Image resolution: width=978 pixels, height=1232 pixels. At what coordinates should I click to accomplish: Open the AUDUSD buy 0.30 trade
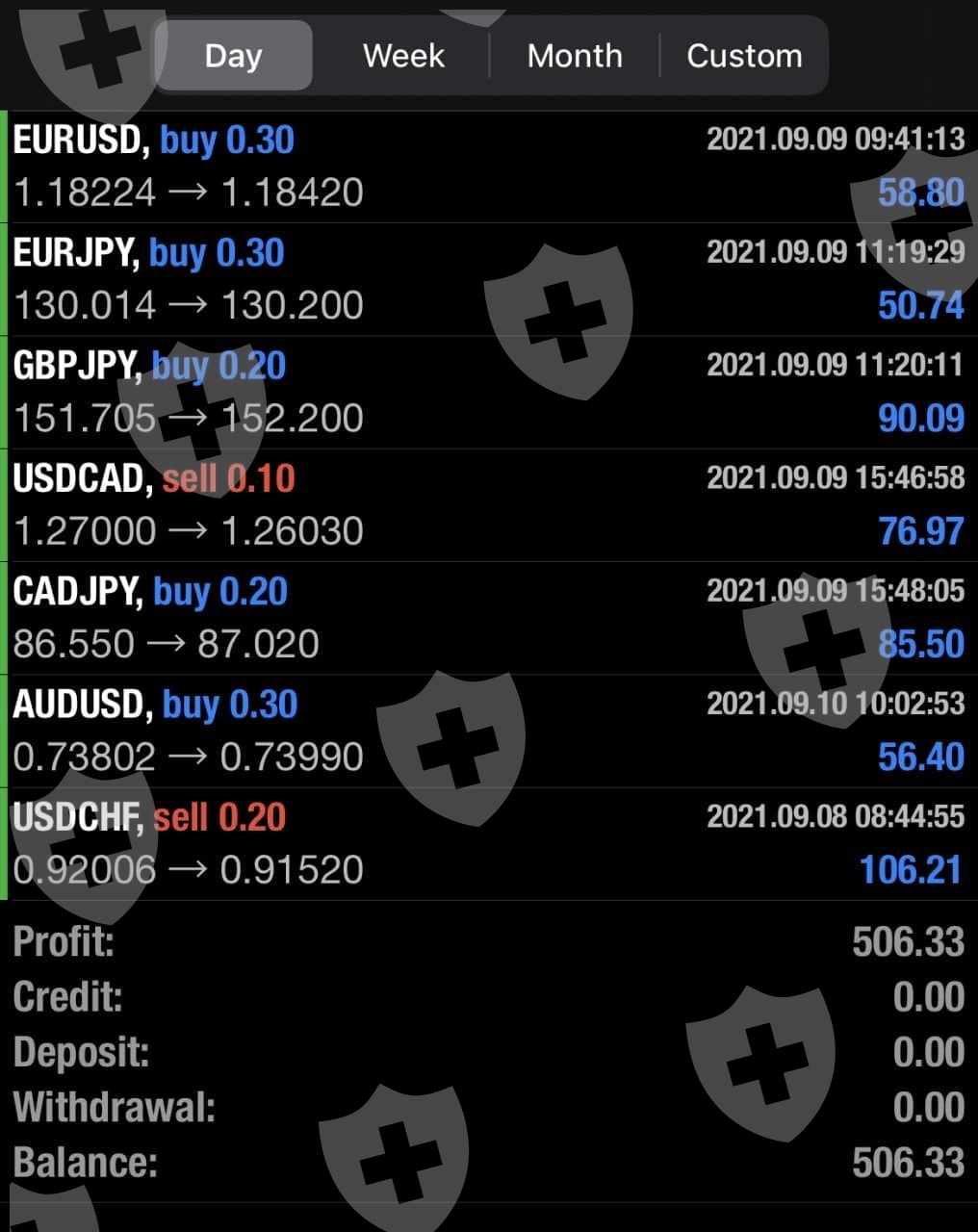(x=489, y=731)
